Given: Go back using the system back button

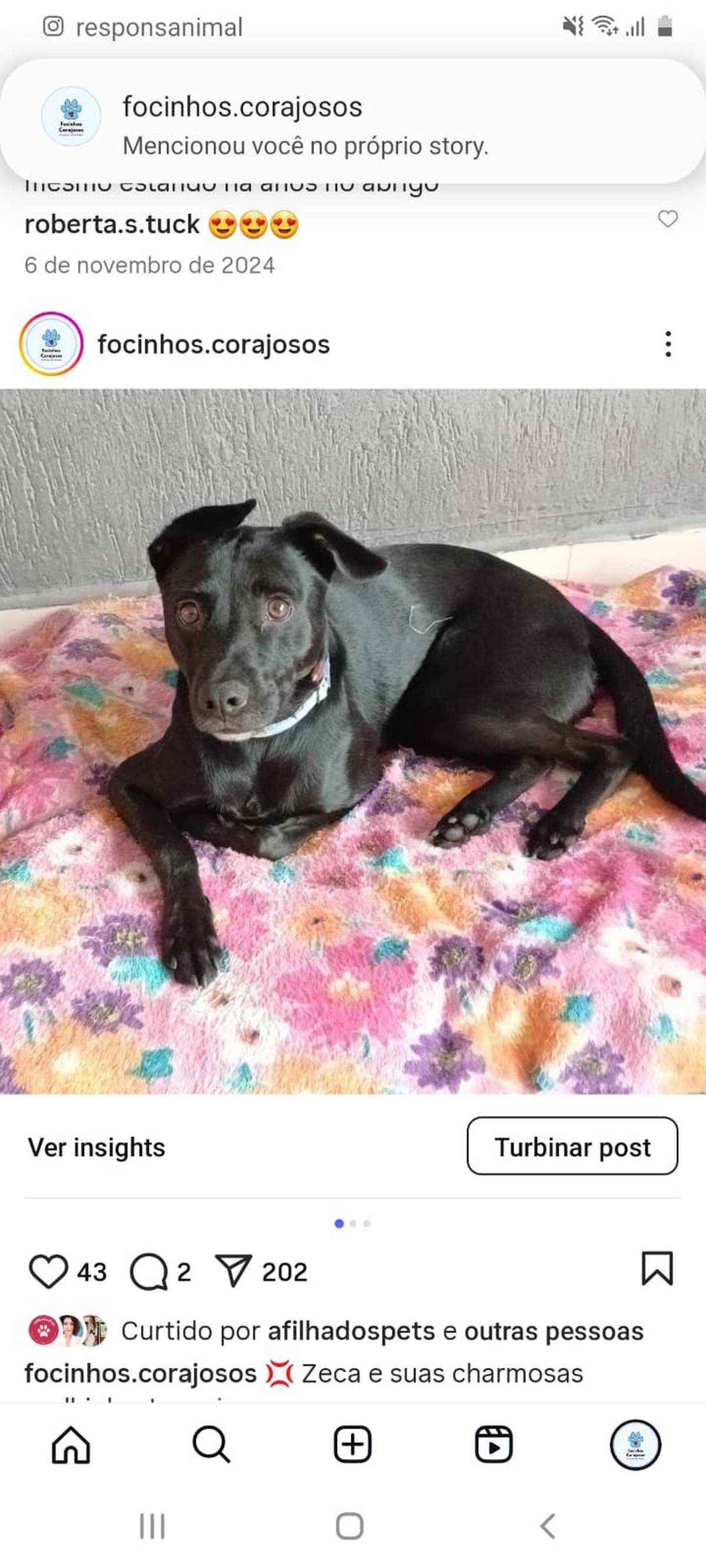Looking at the screenshot, I should [x=548, y=1526].
